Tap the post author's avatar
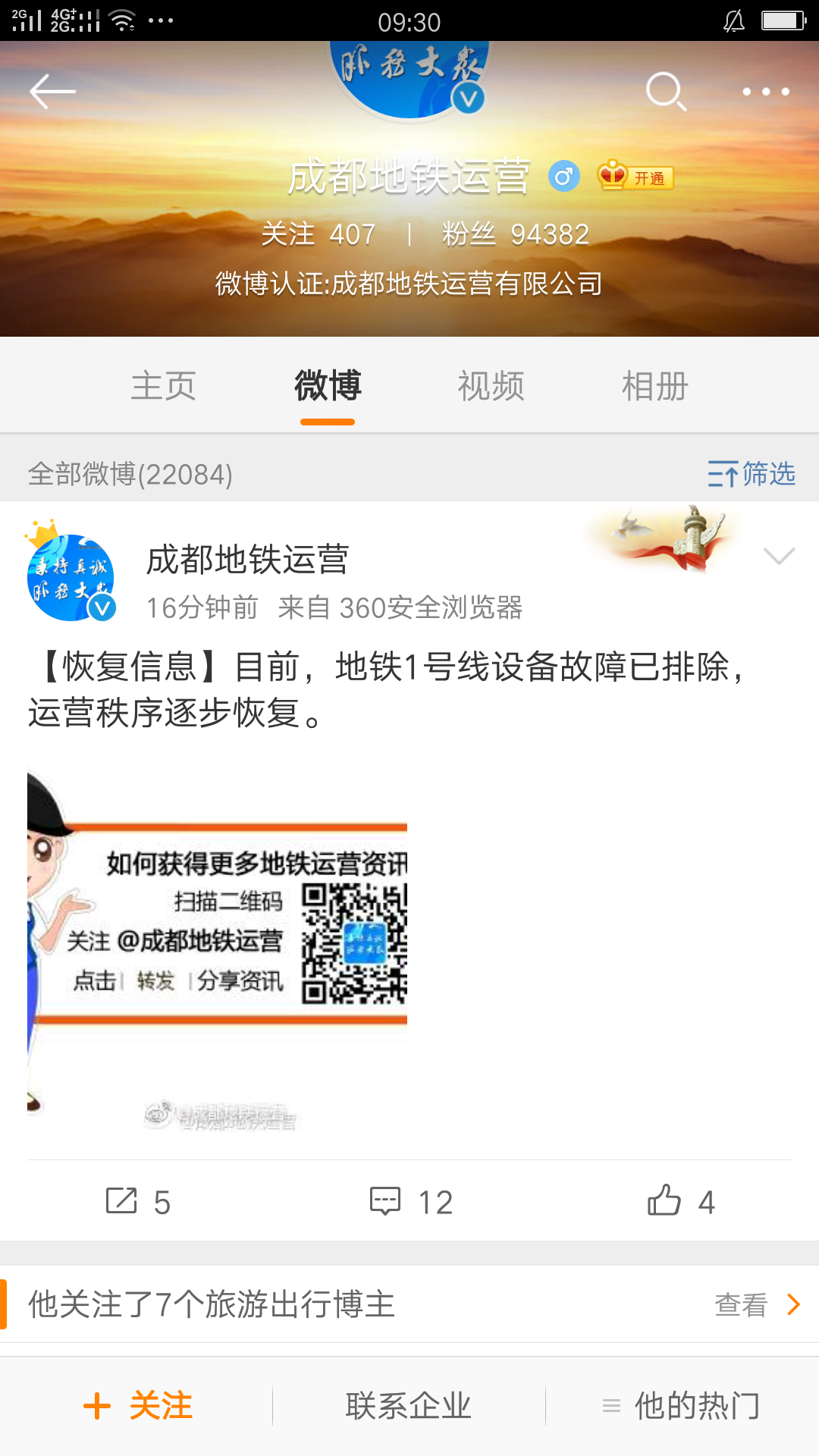Image resolution: width=819 pixels, height=1456 pixels. [x=71, y=577]
